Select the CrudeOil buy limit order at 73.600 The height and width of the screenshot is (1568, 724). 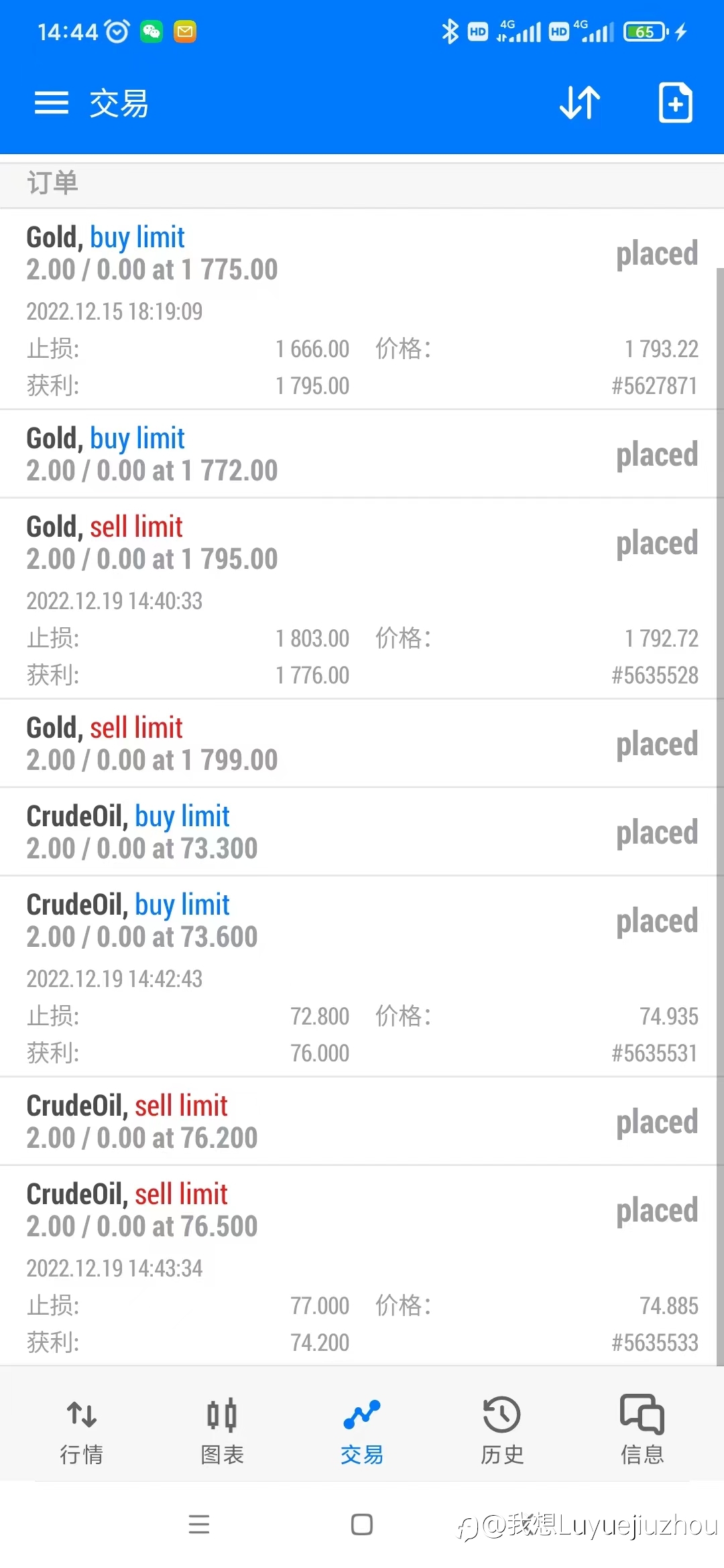[362, 976]
